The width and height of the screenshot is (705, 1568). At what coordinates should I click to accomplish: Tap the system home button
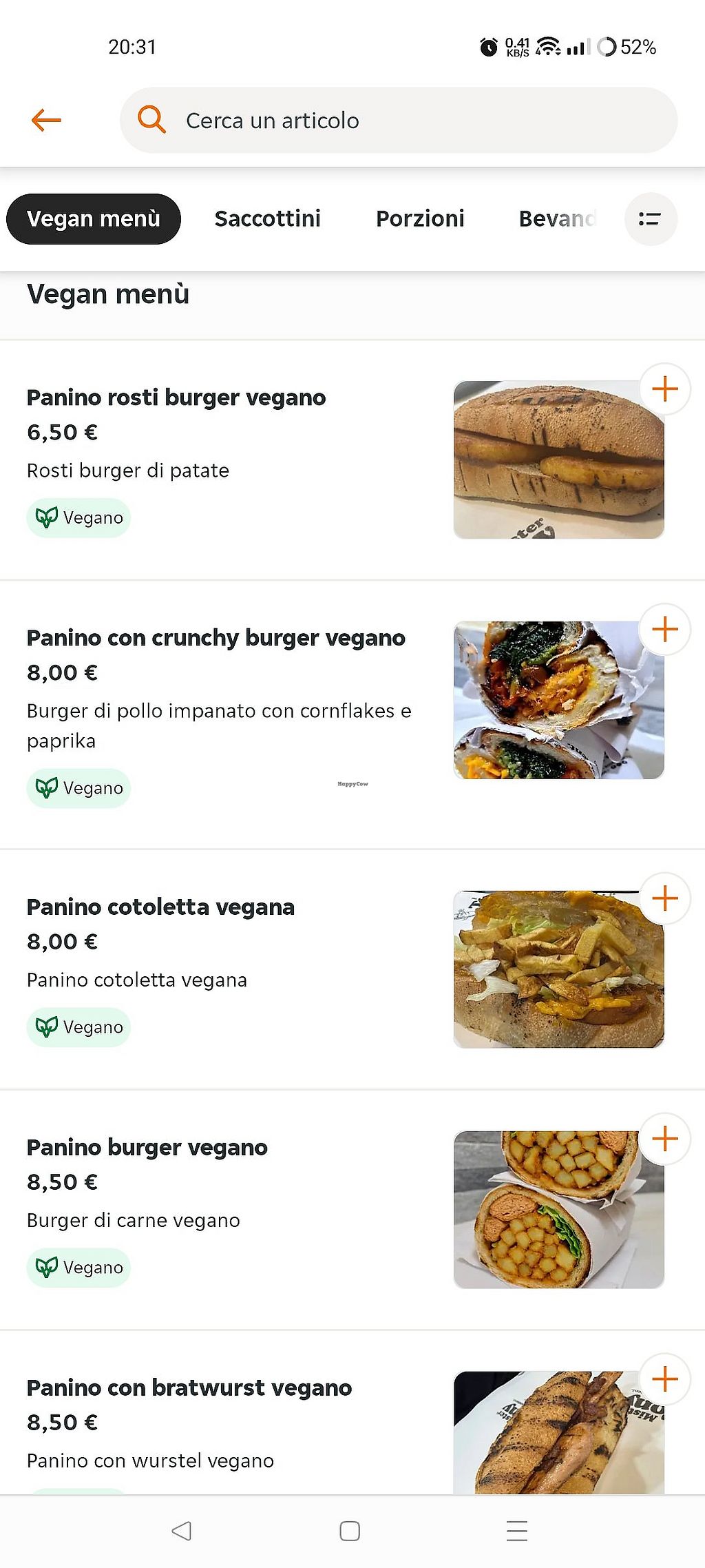tap(350, 1531)
